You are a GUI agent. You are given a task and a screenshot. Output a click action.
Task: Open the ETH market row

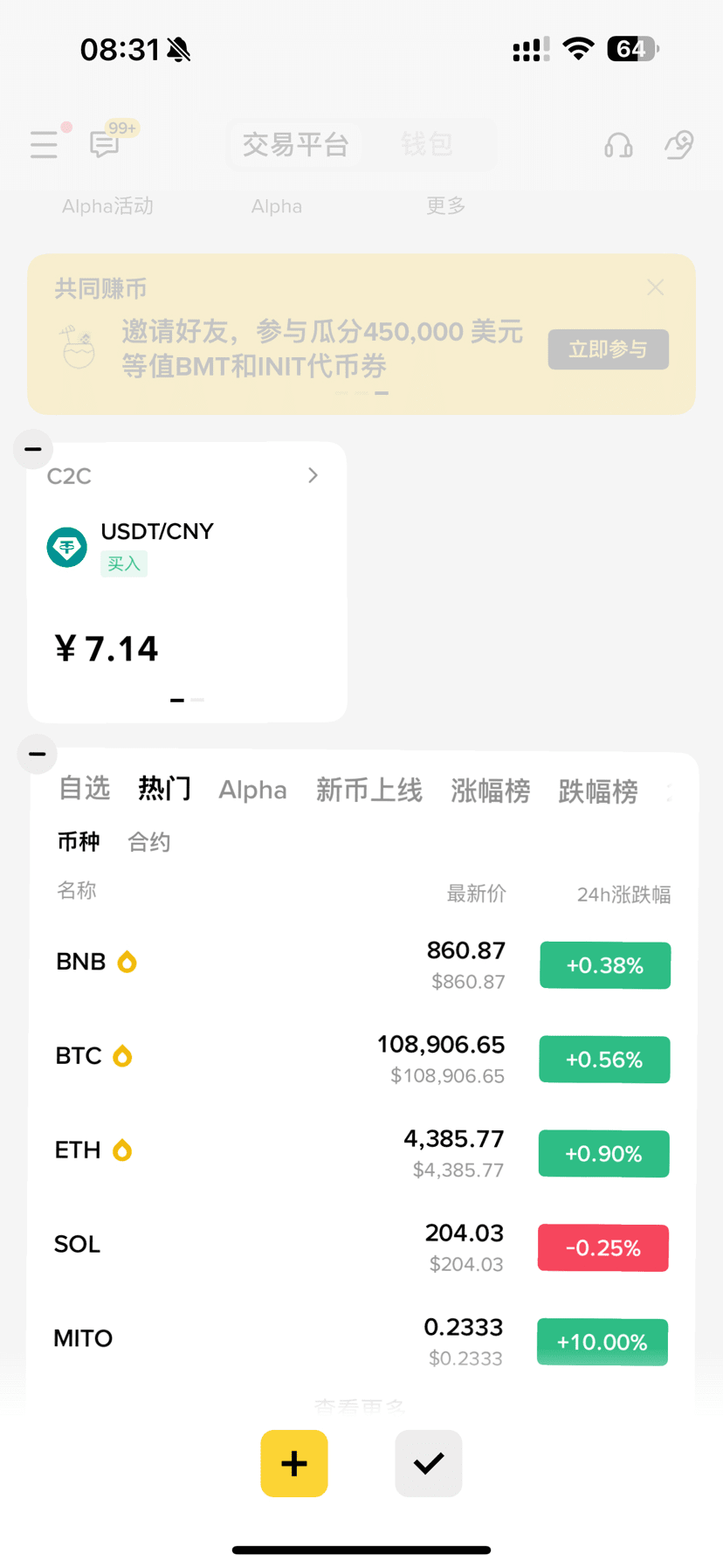(362, 1153)
